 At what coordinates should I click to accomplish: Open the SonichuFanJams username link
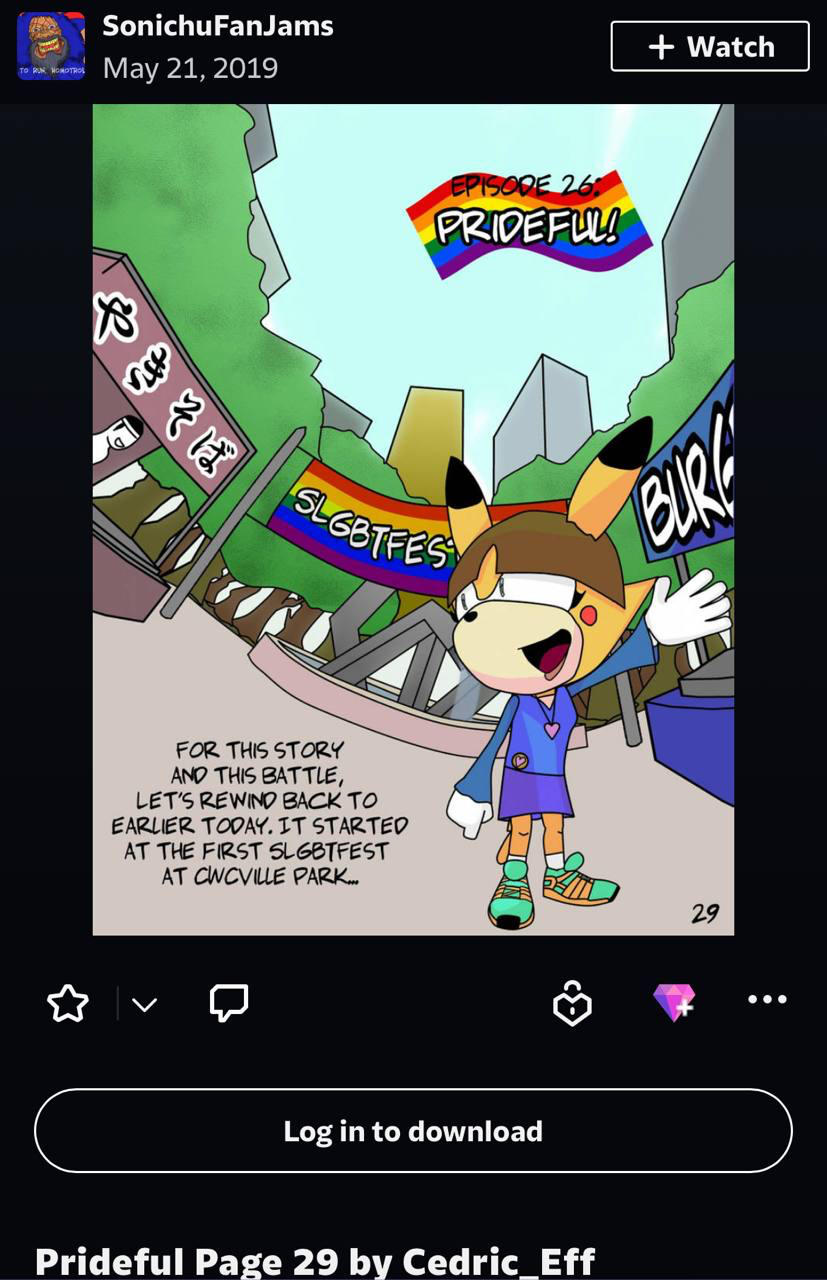point(217,26)
